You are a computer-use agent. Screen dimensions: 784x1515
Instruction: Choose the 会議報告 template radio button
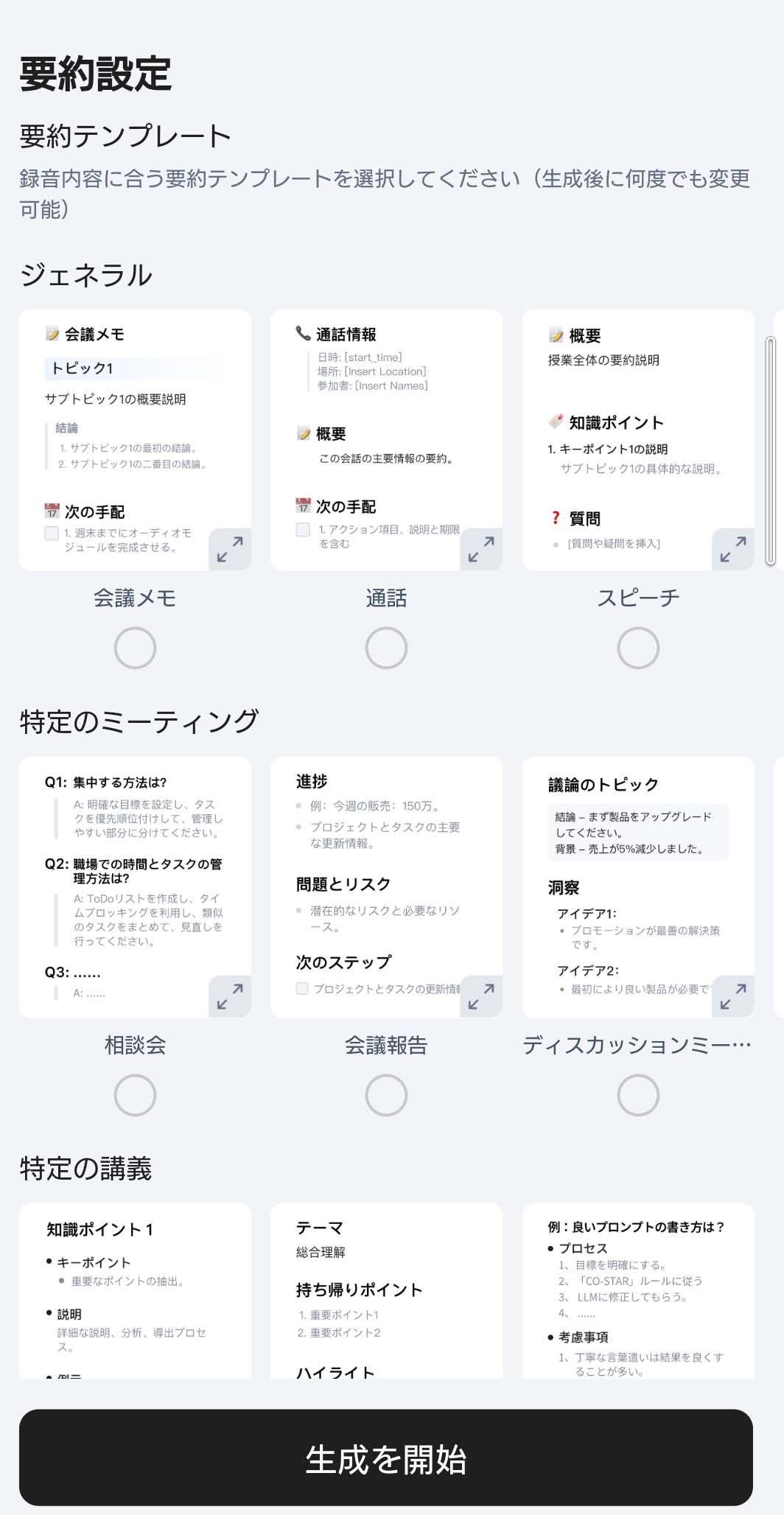coord(386,1095)
